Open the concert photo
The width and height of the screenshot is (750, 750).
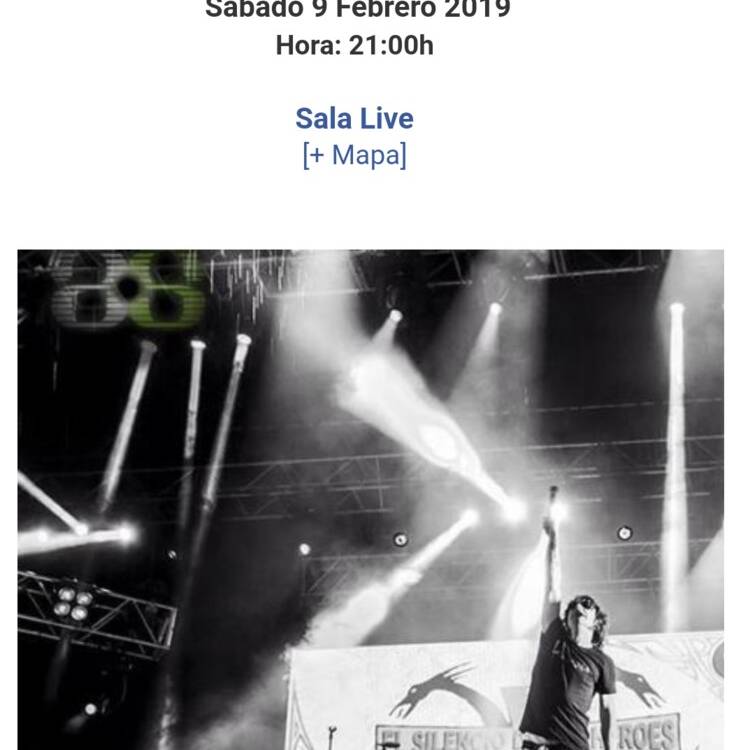click(370, 500)
